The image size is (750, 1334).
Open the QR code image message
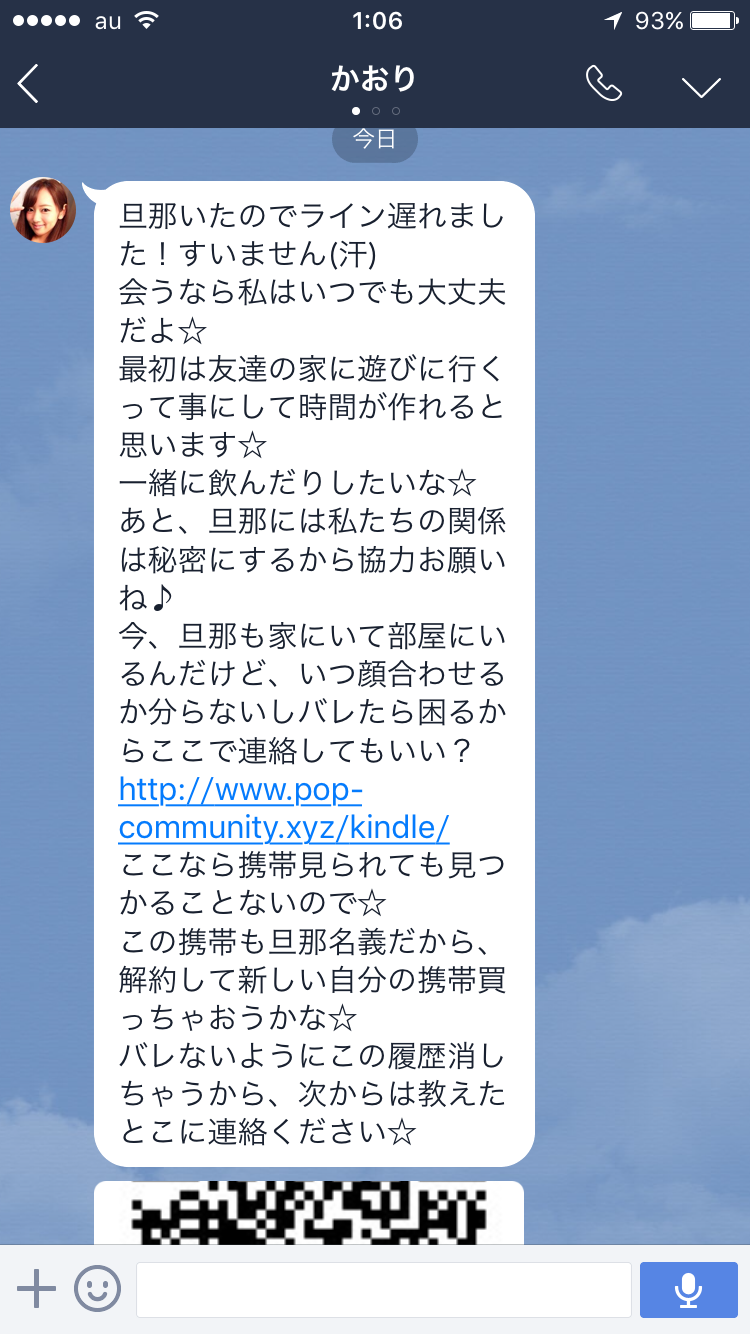click(310, 1212)
